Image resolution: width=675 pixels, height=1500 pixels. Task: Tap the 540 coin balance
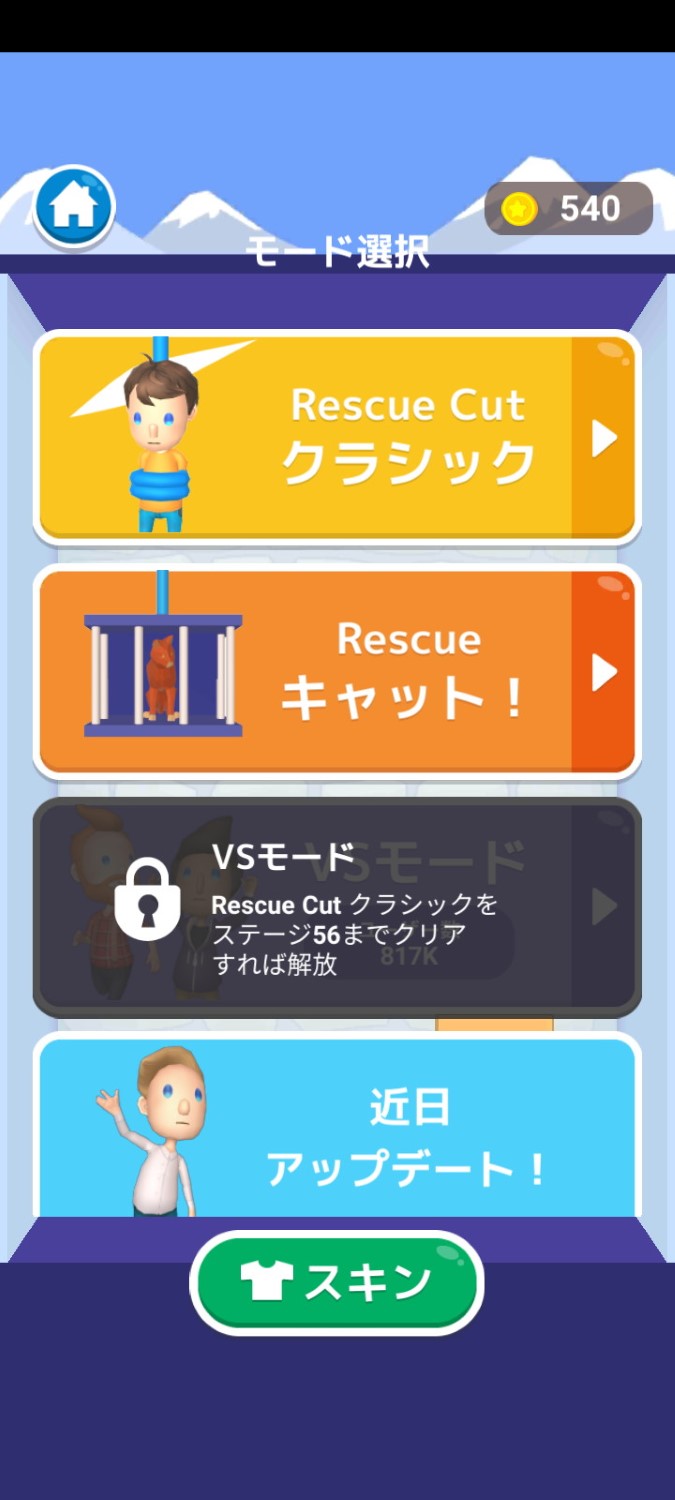coord(569,208)
